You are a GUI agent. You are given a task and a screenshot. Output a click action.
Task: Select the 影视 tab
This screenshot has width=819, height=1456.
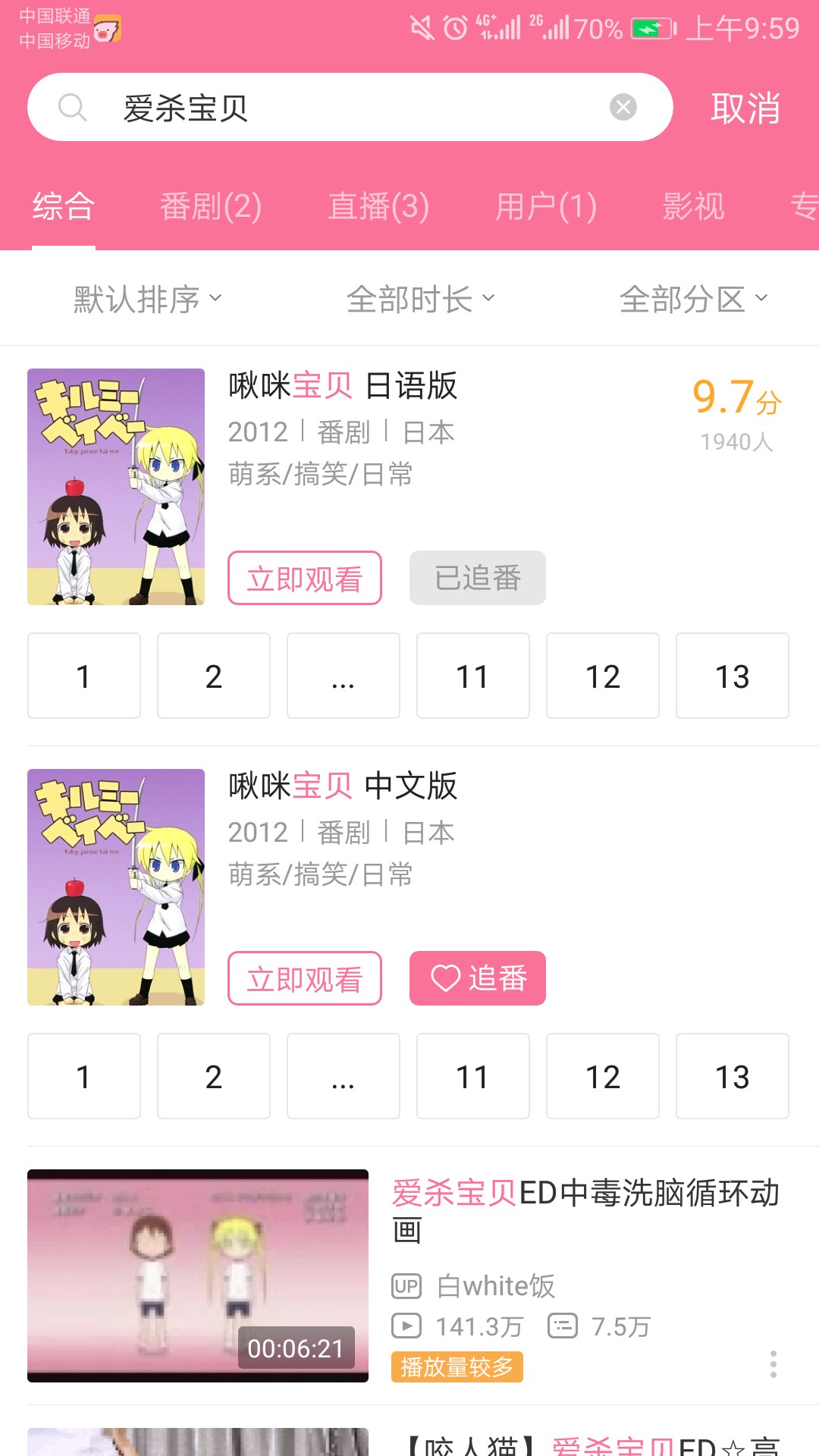coord(693,206)
